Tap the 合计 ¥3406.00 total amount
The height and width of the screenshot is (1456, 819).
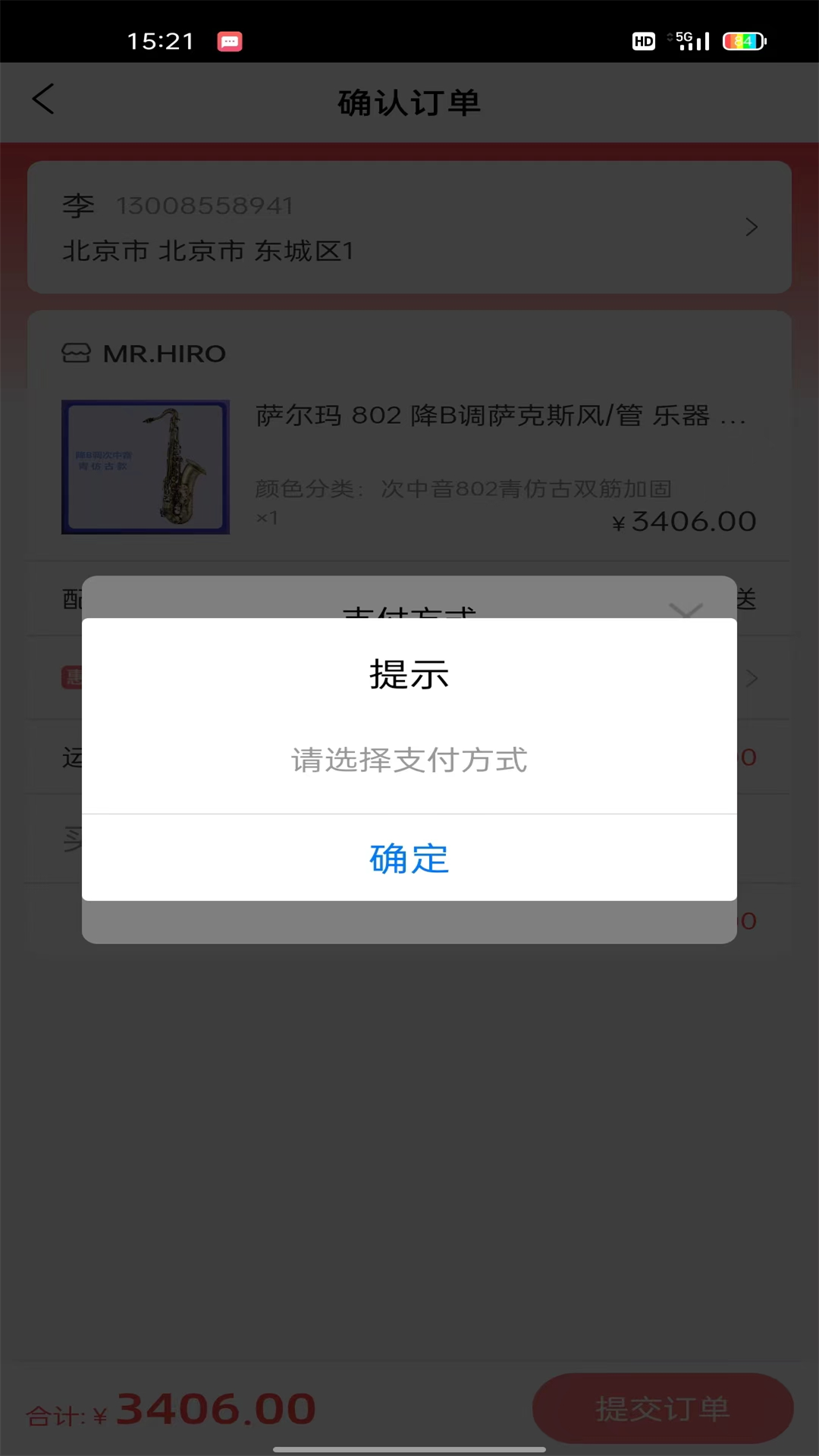171,1408
